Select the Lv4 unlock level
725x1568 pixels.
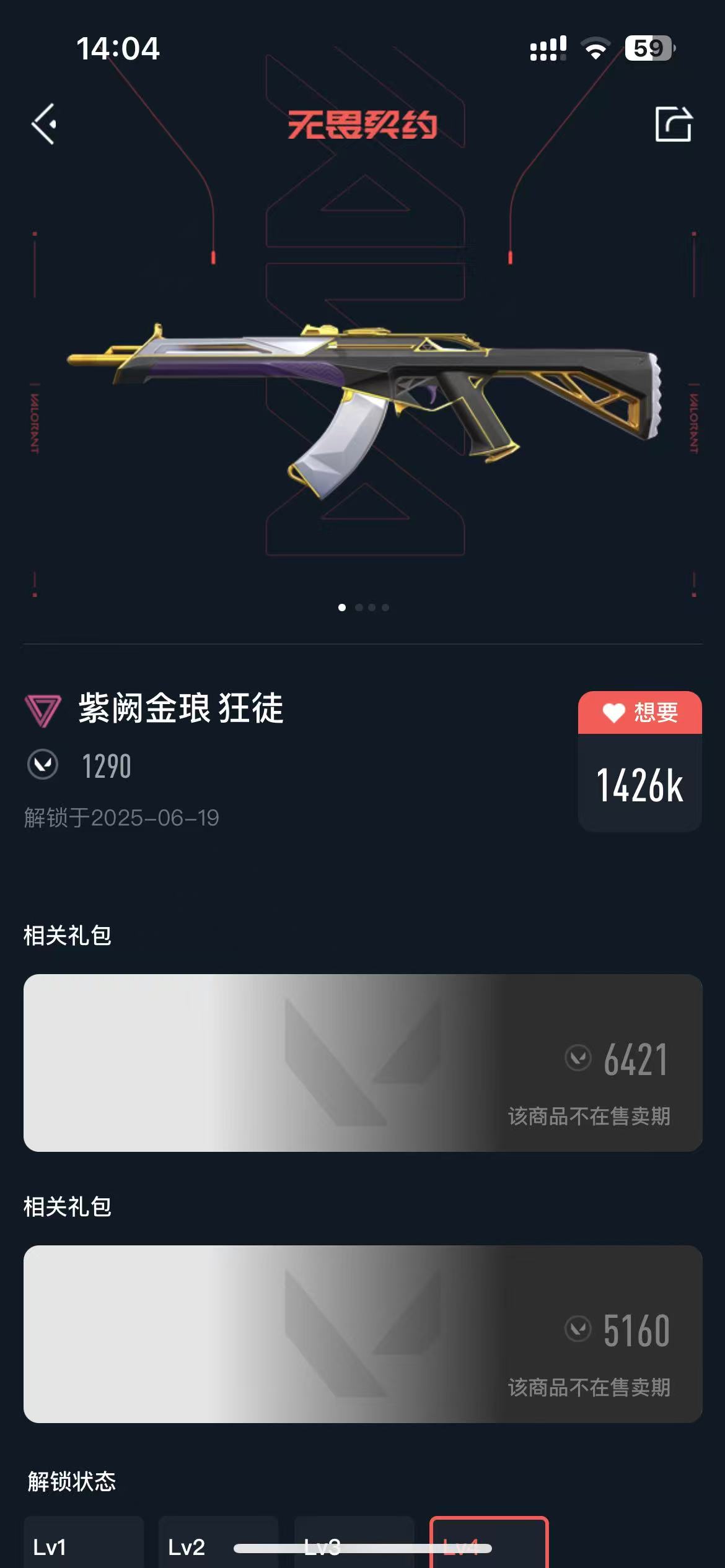(x=489, y=1546)
